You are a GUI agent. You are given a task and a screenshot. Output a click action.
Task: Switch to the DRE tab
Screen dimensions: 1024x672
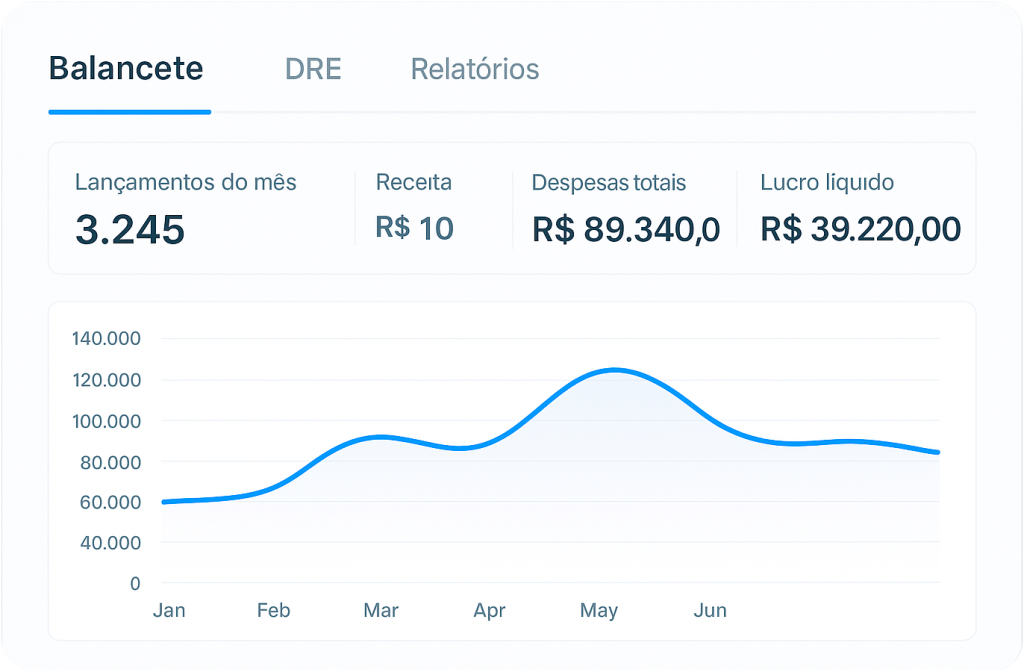pos(313,69)
